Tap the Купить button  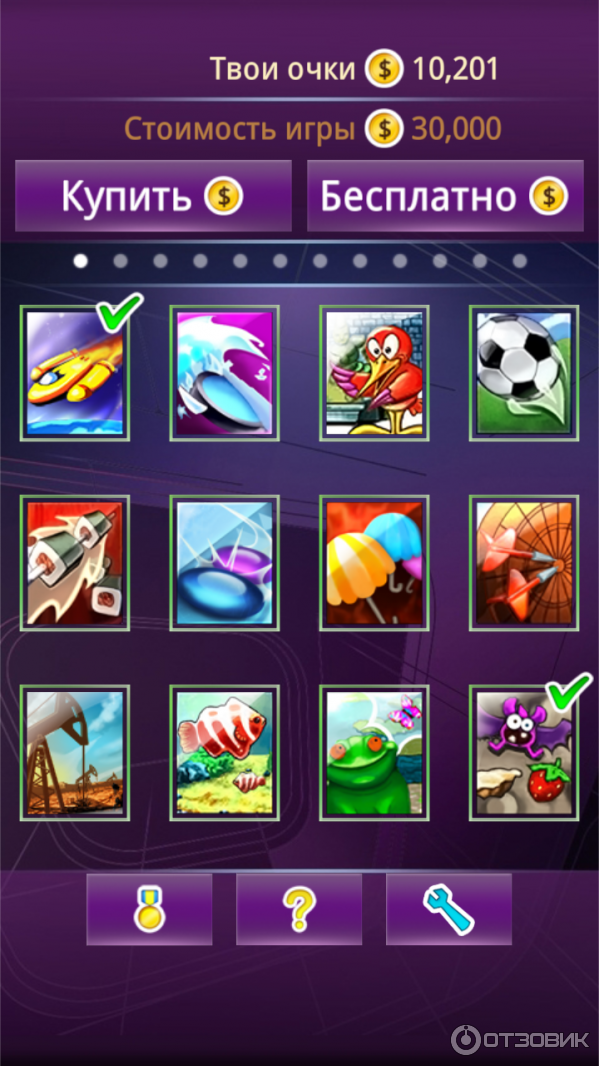pyautogui.click(x=153, y=196)
